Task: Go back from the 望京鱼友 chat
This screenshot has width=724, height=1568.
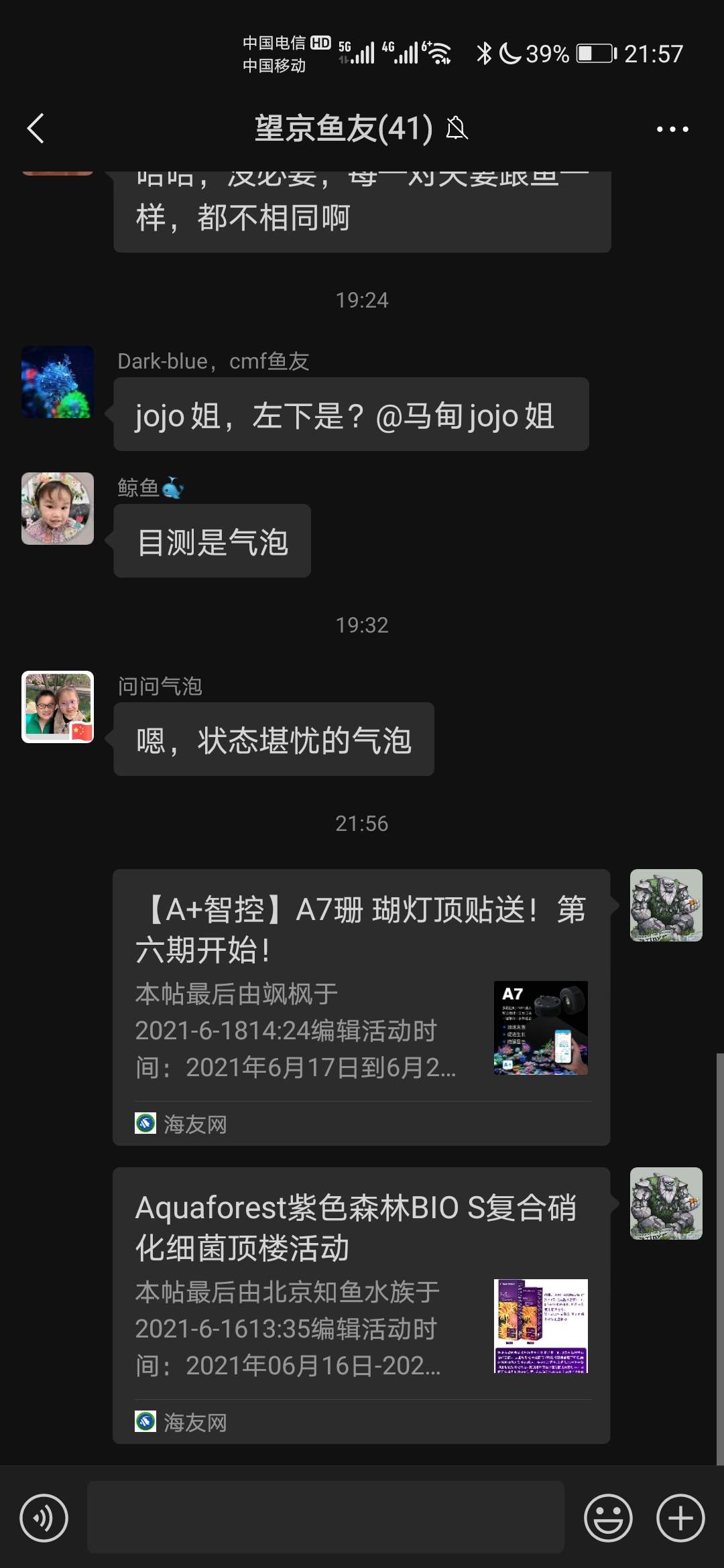Action: [36, 129]
